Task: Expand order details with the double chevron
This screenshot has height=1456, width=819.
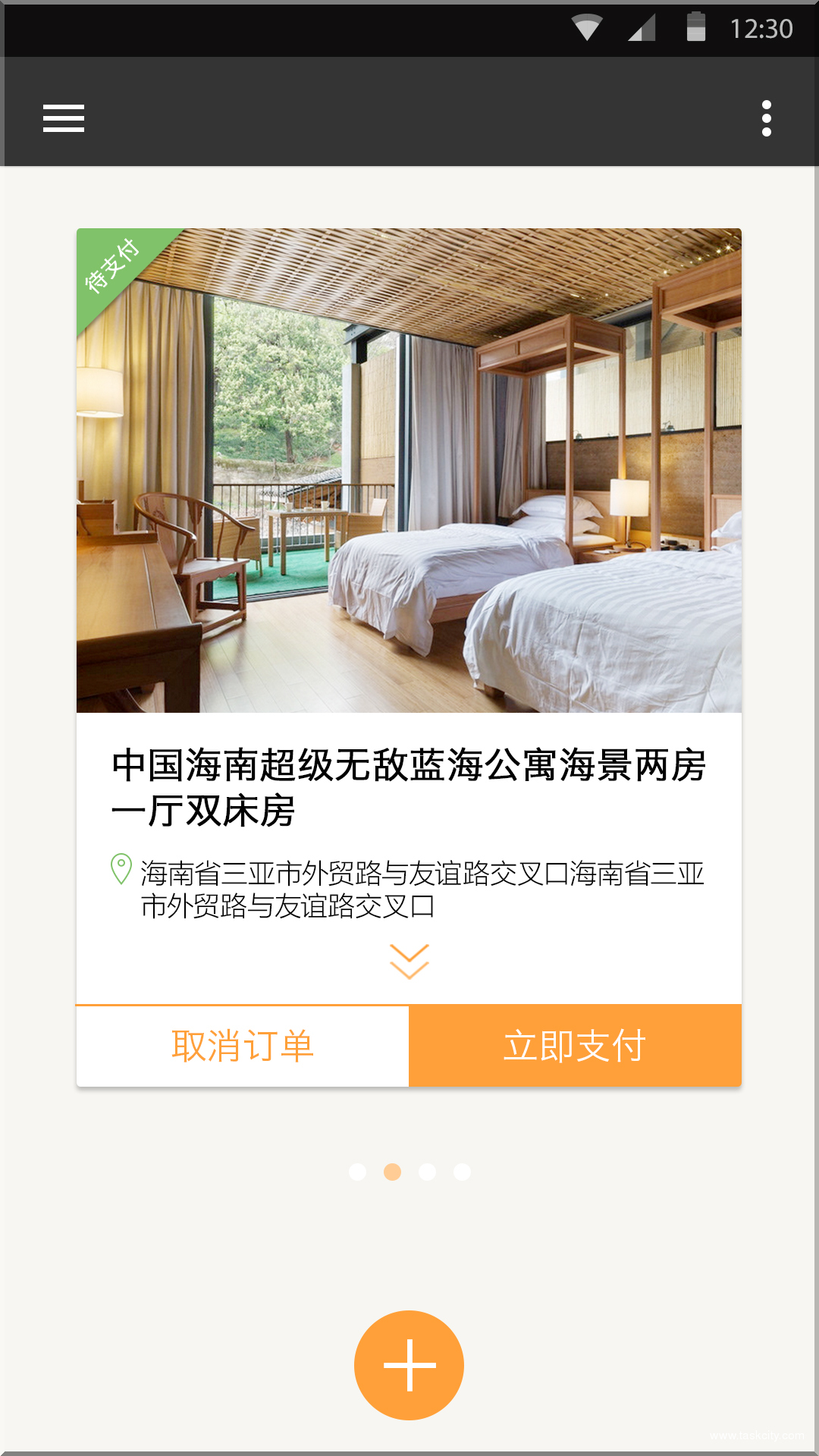Action: click(x=409, y=962)
